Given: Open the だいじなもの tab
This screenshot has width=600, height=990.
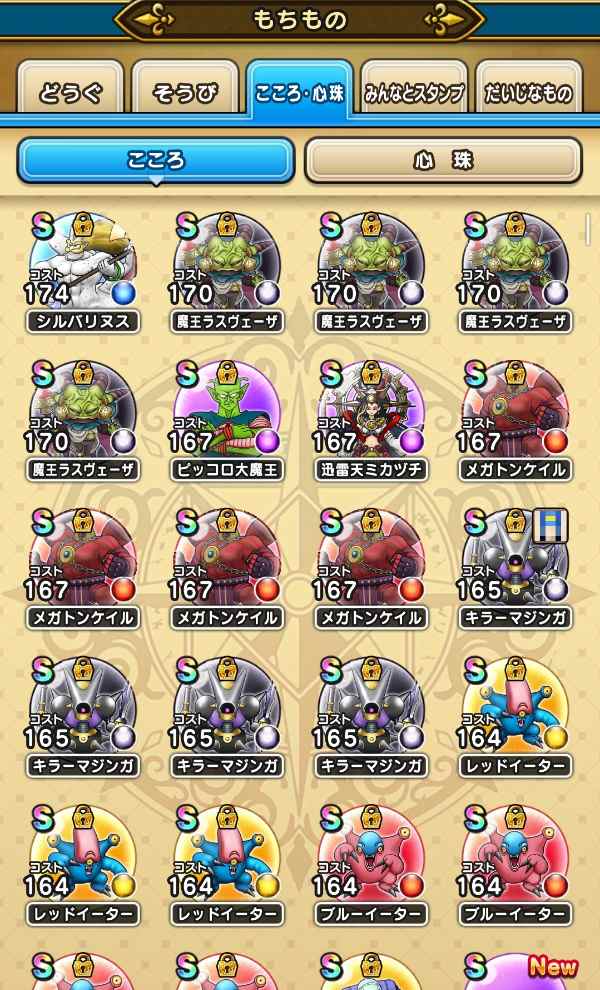Looking at the screenshot, I should 528,93.
